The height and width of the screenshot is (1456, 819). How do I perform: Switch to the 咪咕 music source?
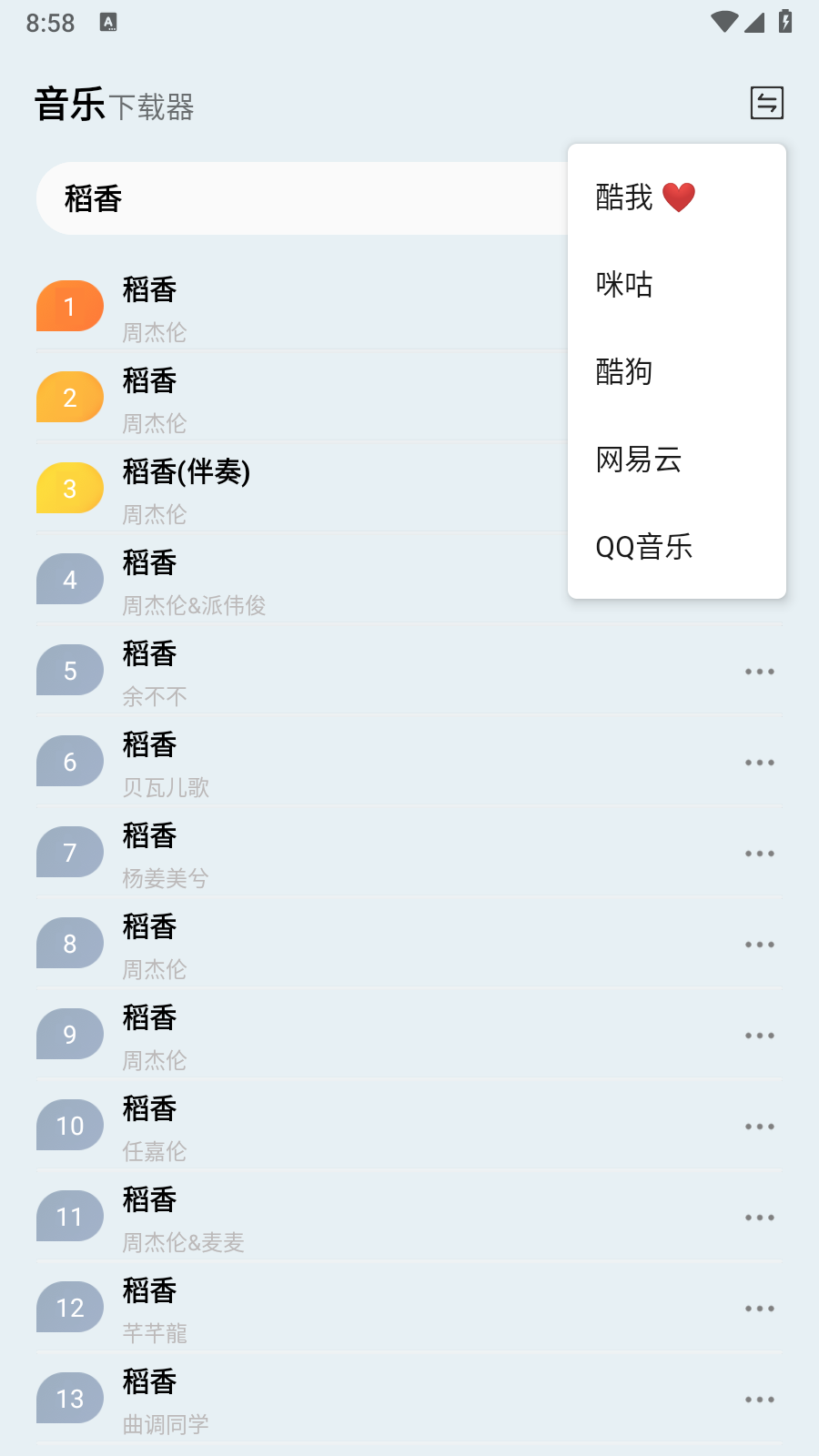[624, 285]
